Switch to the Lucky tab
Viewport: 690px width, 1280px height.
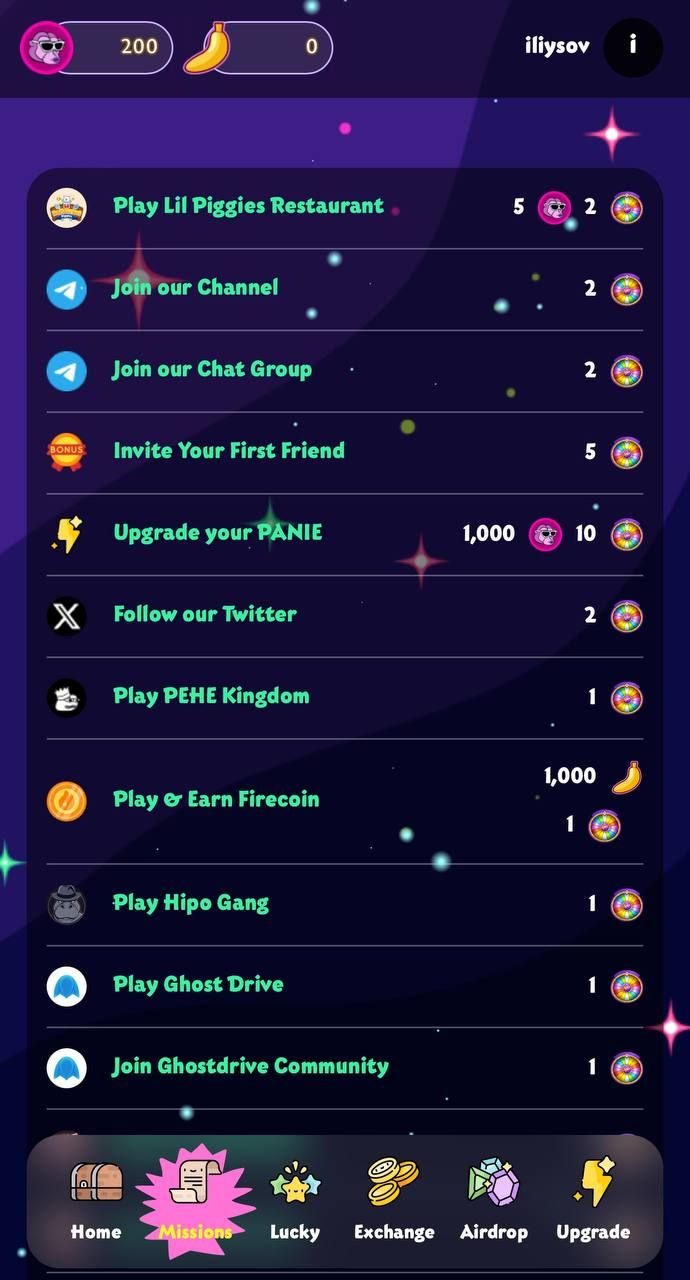(x=295, y=1201)
